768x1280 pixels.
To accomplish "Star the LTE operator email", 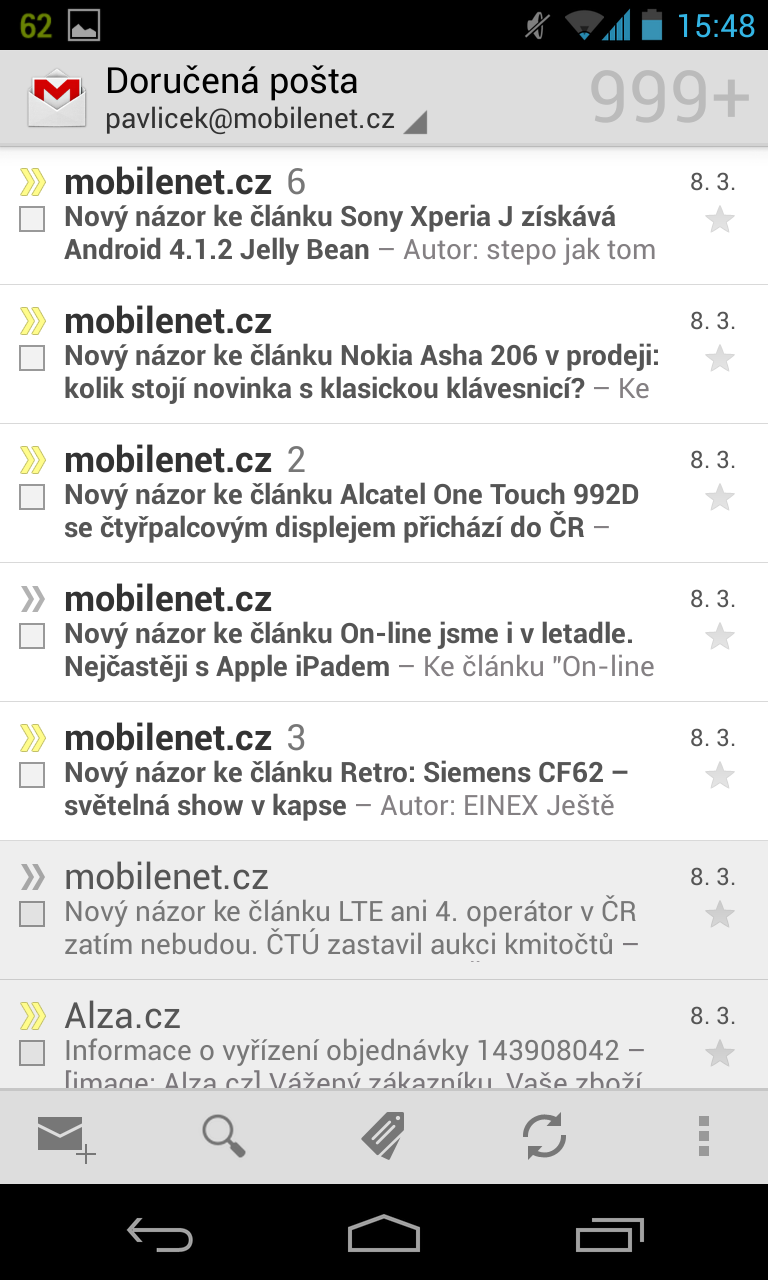I will tap(721, 912).
